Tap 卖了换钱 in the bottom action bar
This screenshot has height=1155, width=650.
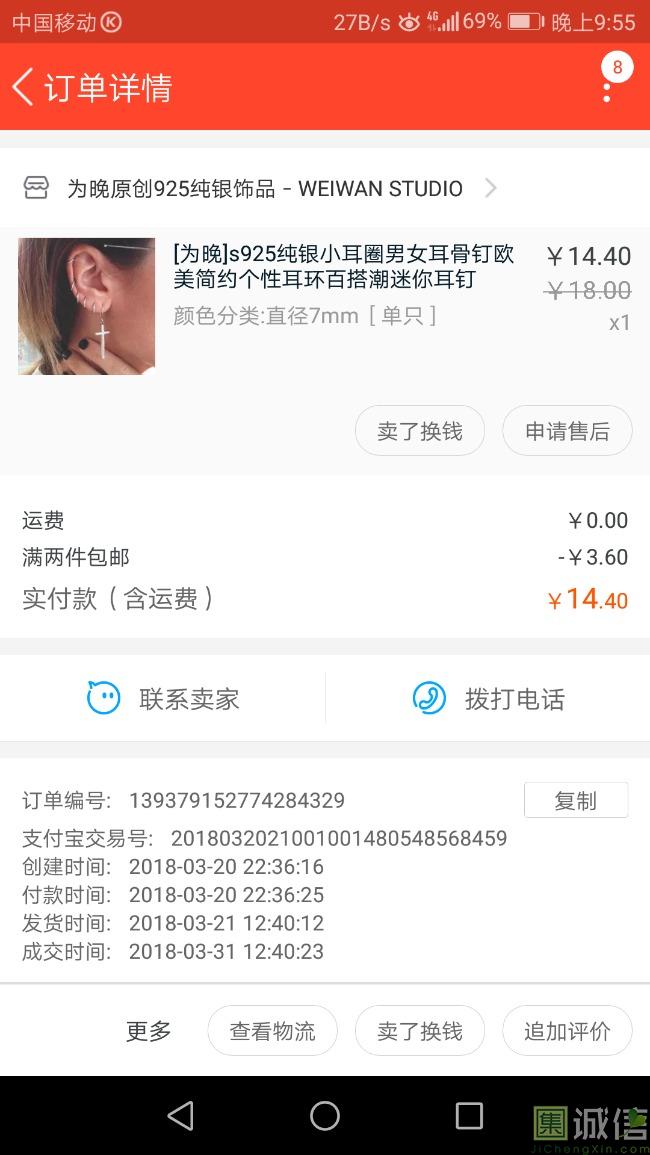(419, 1031)
